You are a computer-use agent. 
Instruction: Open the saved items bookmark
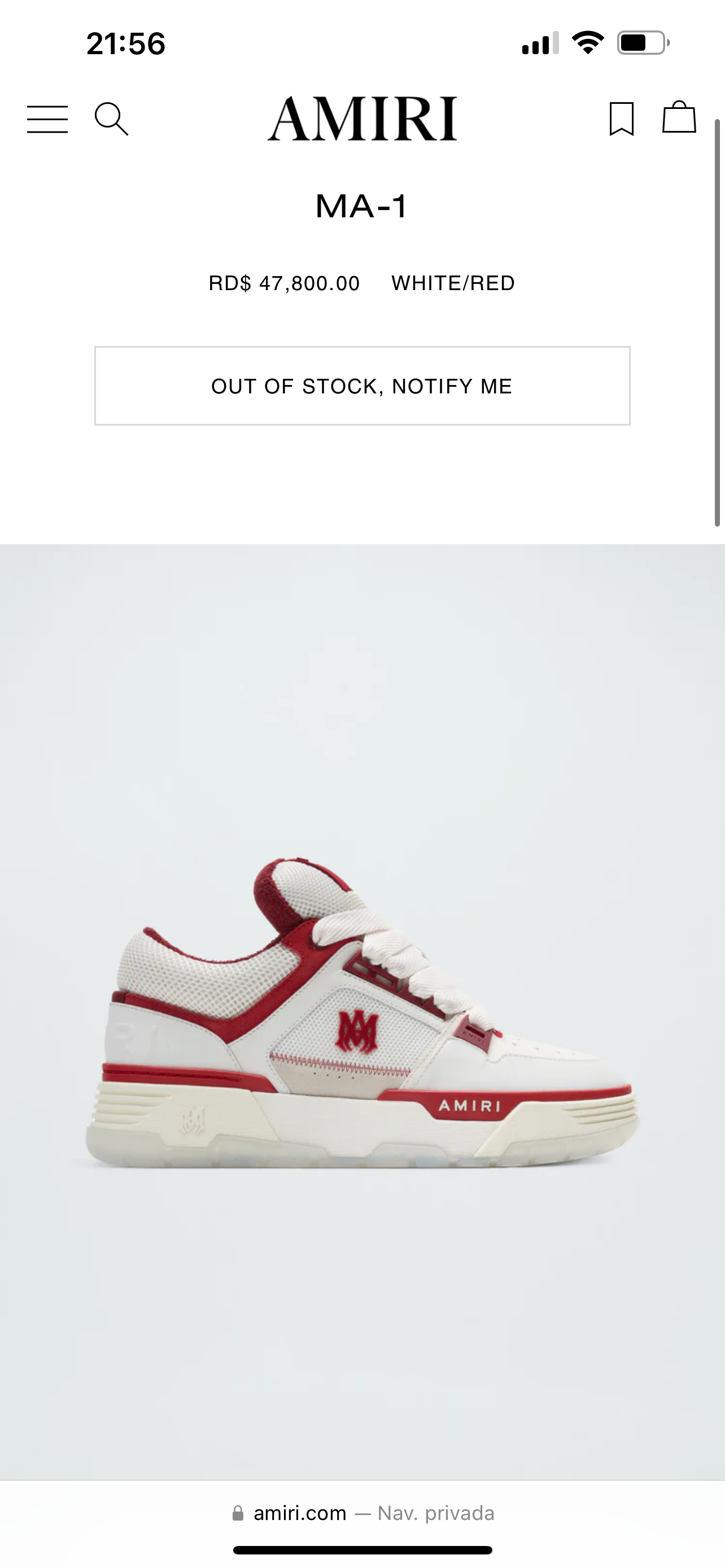tap(622, 119)
